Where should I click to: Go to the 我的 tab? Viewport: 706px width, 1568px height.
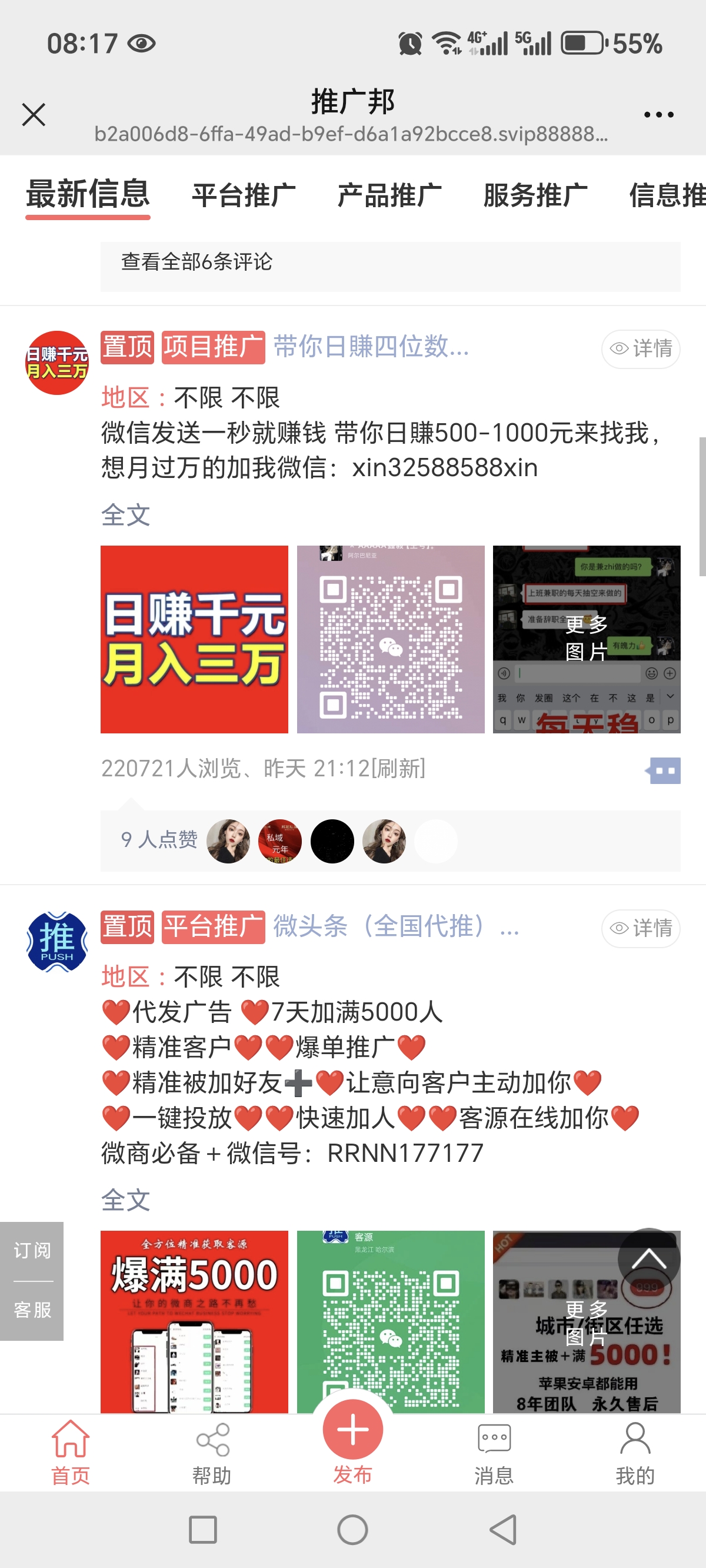(635, 1453)
